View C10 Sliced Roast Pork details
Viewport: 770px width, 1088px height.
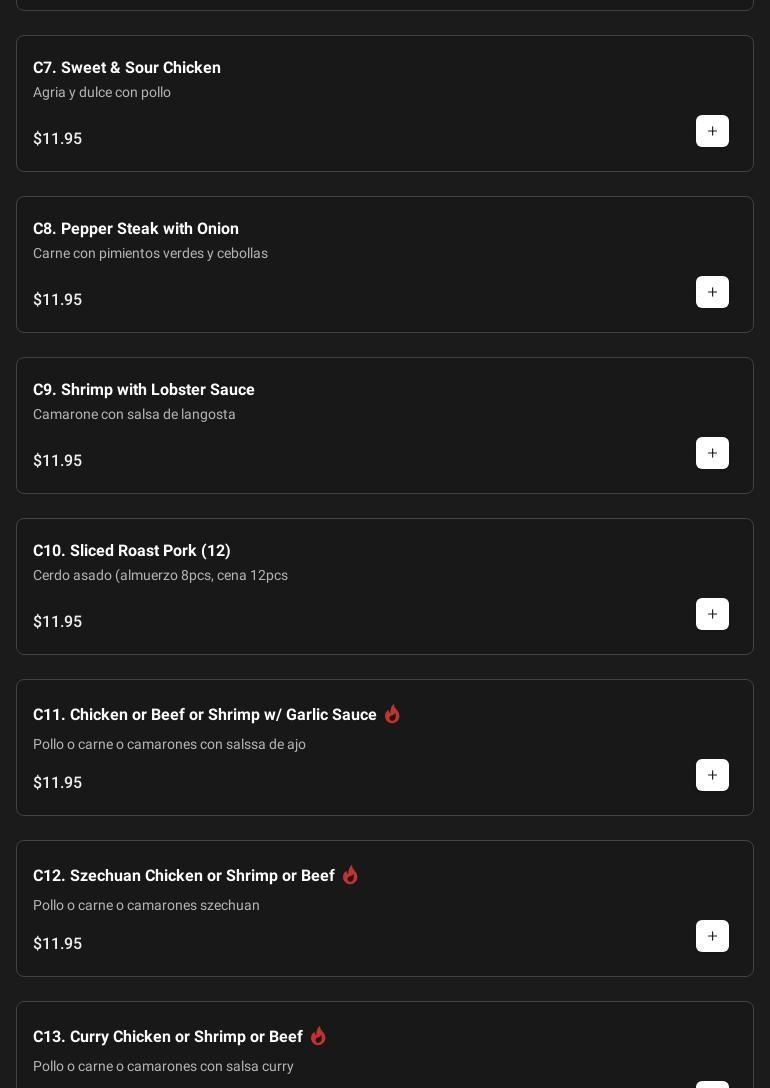point(132,551)
